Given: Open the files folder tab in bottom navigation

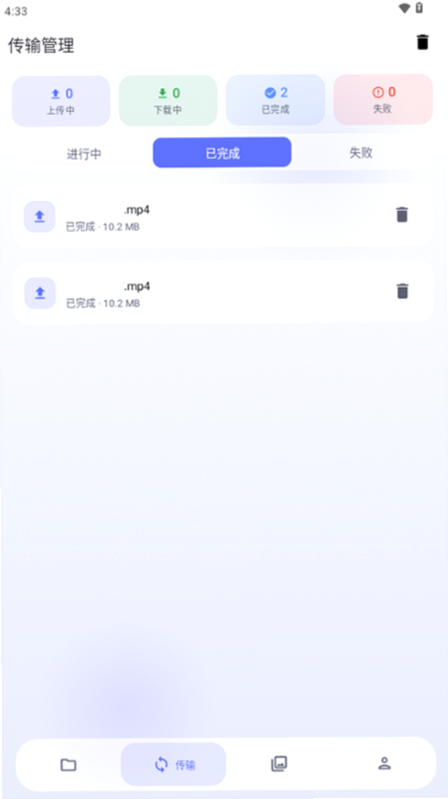Looking at the screenshot, I should (x=68, y=764).
